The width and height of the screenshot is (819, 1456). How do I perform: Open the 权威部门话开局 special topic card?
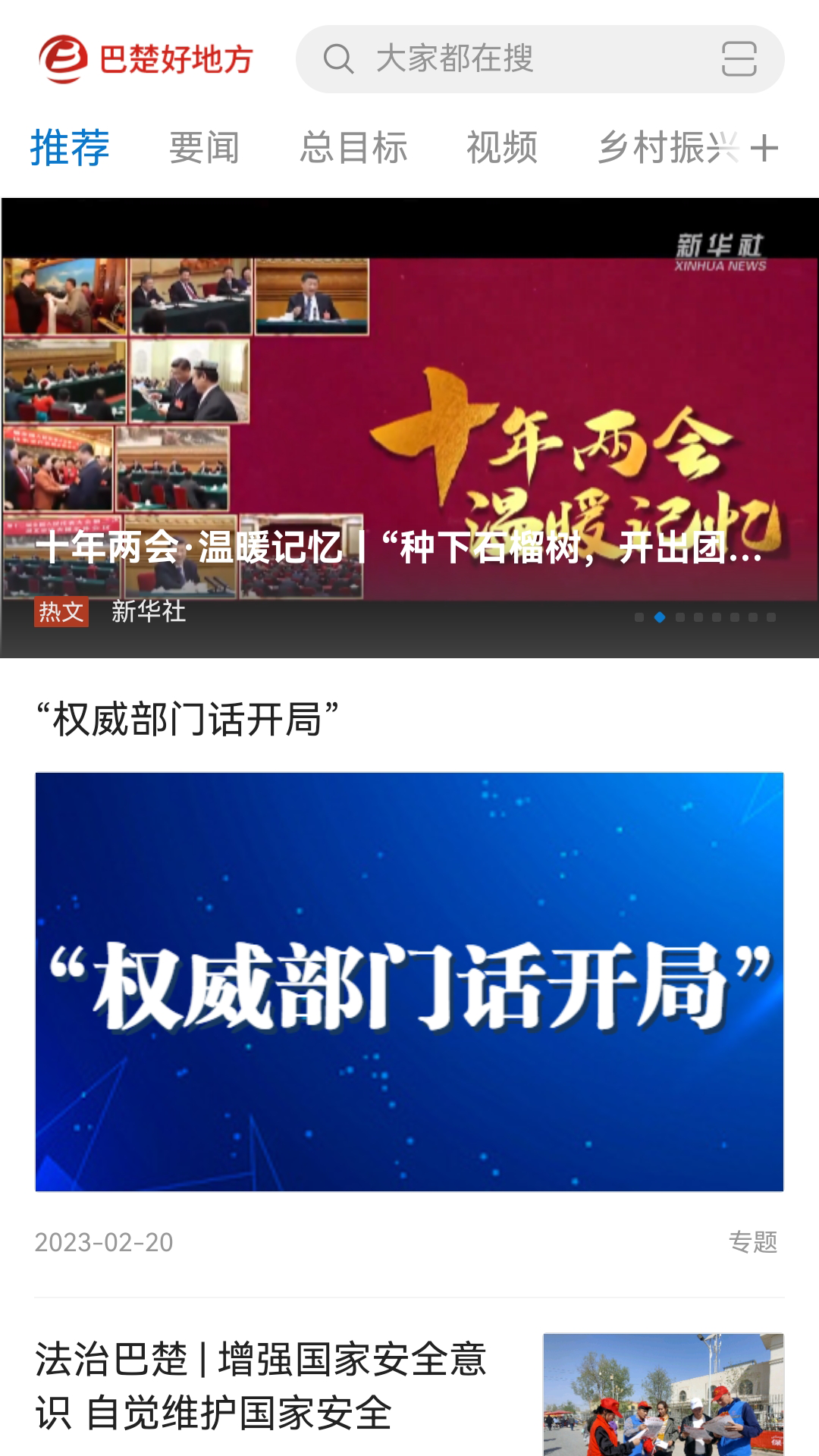409,981
